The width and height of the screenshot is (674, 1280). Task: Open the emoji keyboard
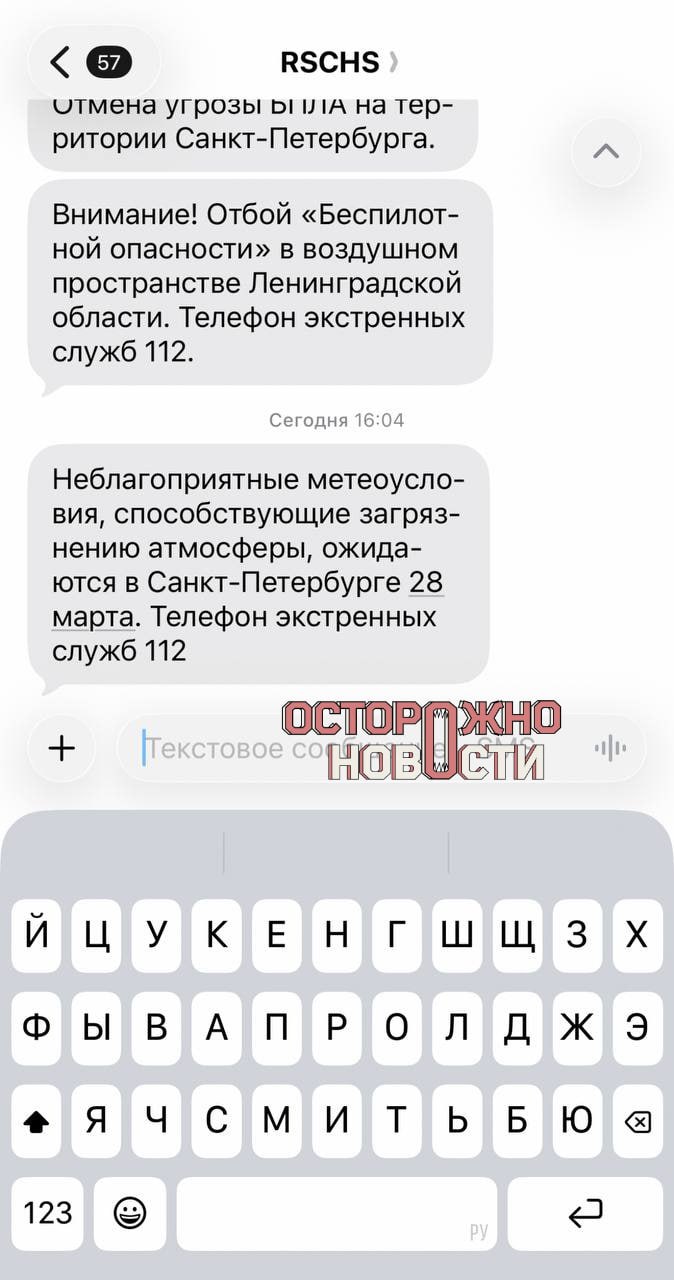pos(130,1214)
